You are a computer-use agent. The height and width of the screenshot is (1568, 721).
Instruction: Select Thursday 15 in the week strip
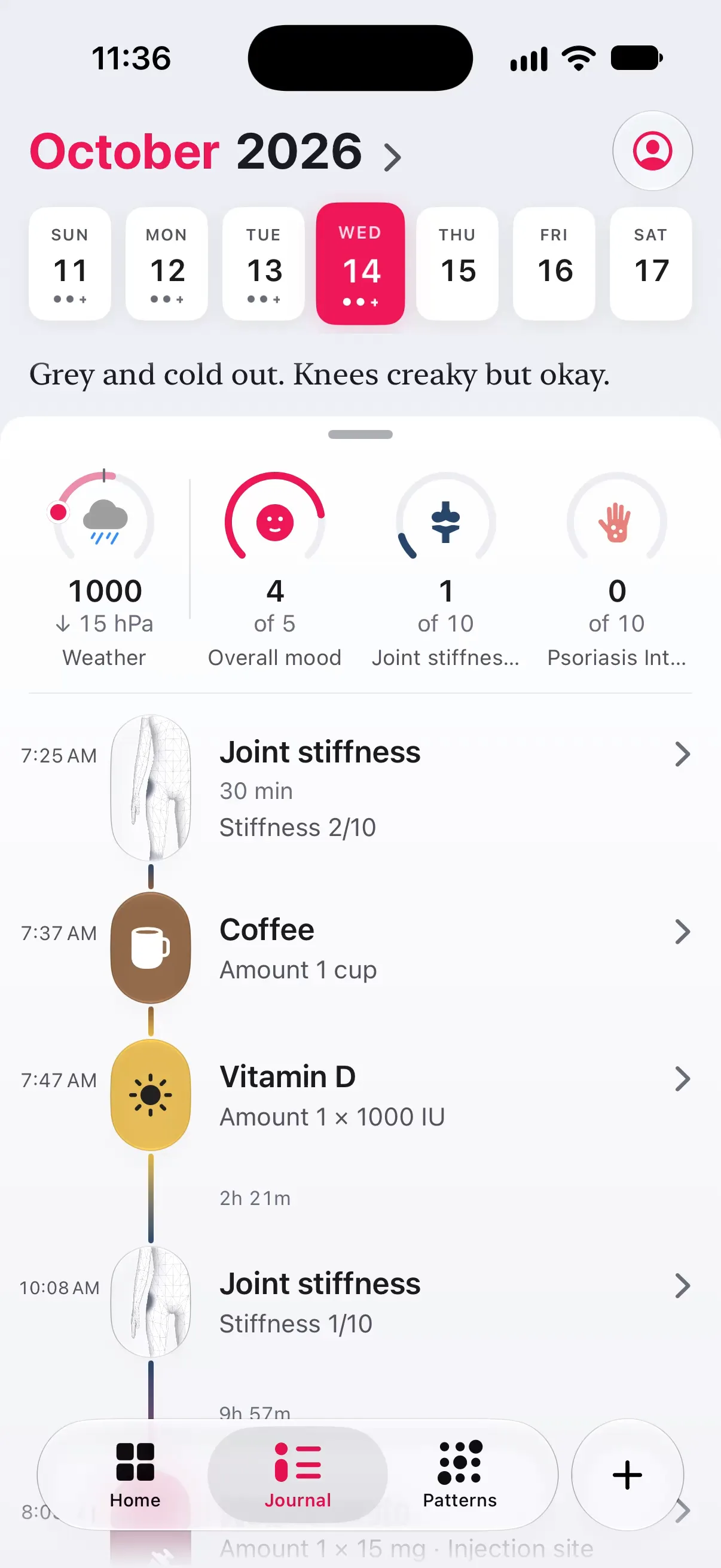tap(457, 264)
